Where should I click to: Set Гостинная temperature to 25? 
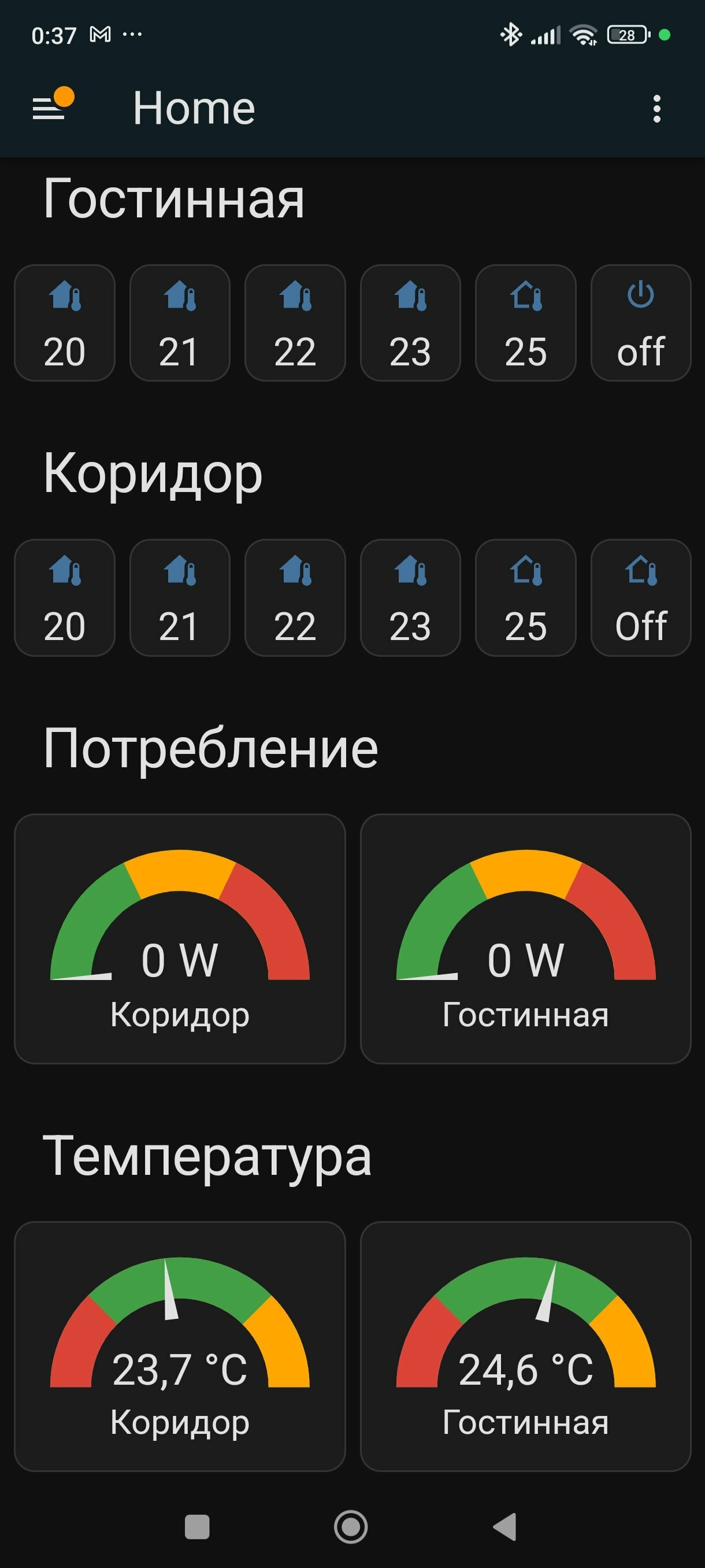(525, 323)
